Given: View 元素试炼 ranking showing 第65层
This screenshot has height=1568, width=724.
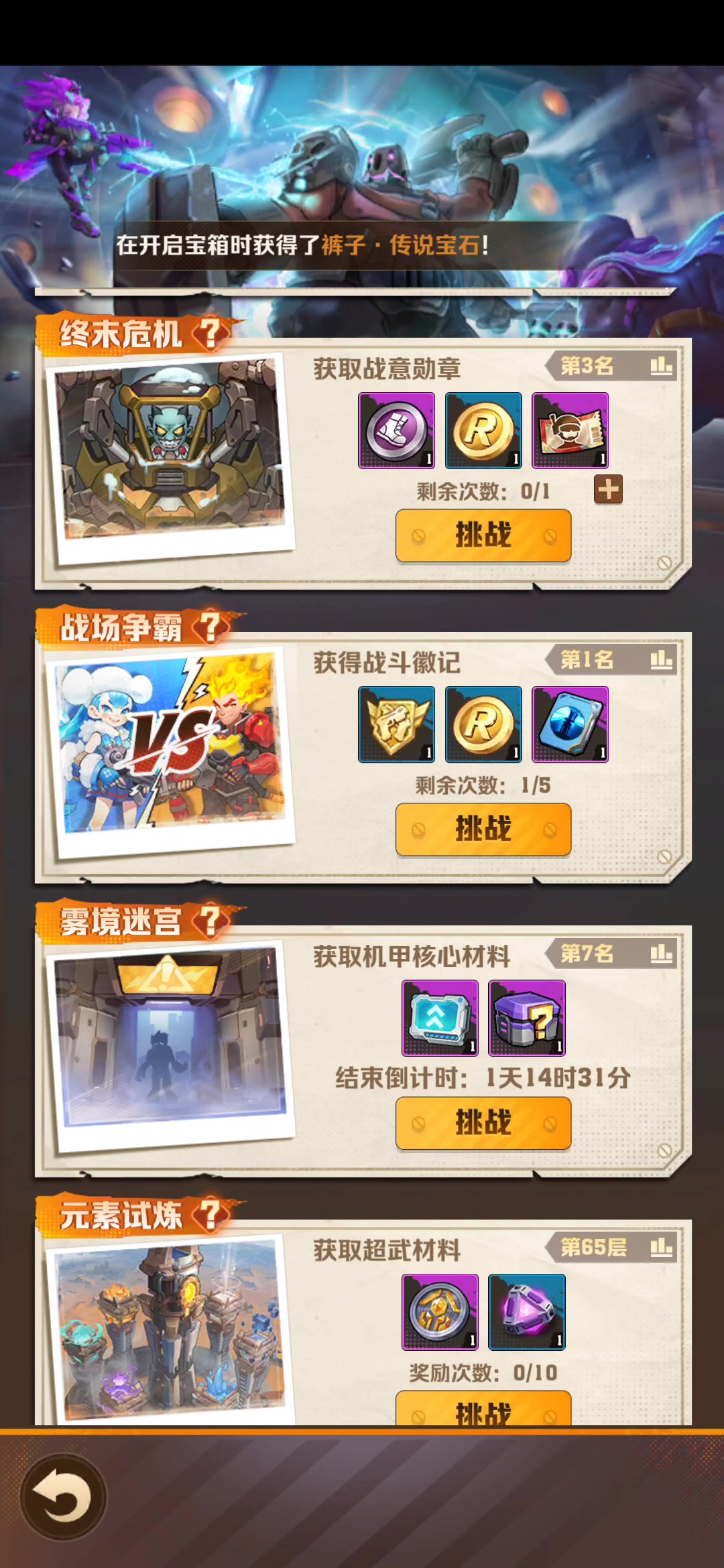Looking at the screenshot, I should coord(610,1247).
